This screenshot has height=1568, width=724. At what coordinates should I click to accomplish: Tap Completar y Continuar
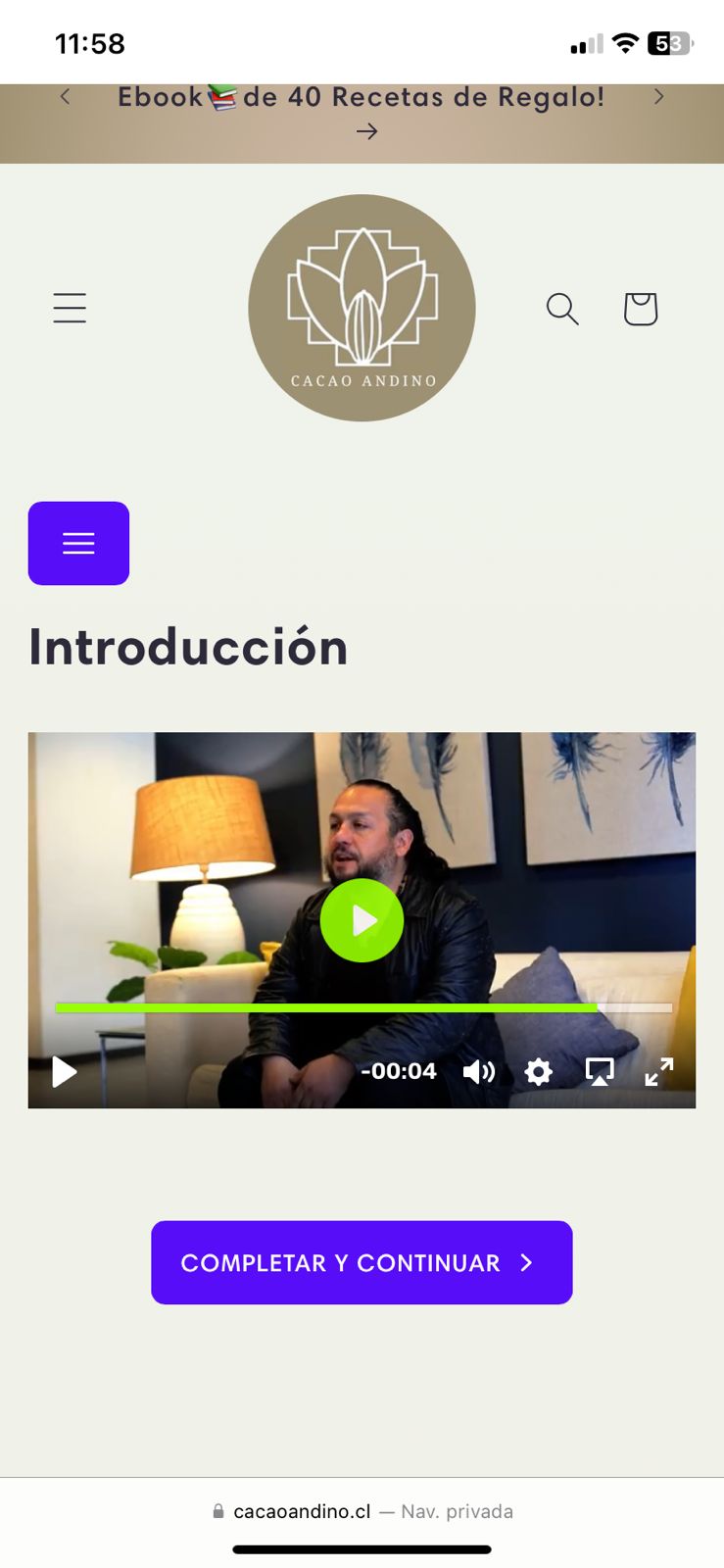pos(362,1262)
